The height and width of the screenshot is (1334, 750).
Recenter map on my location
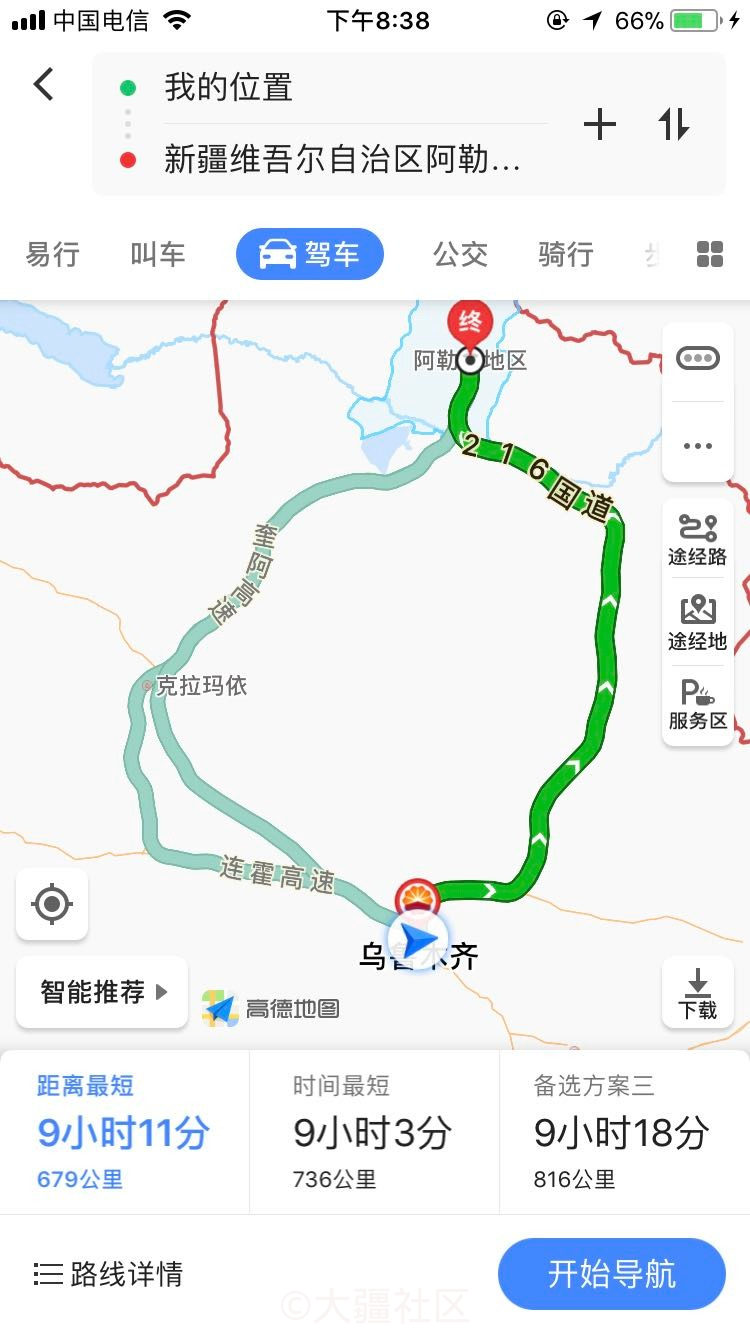click(x=52, y=904)
